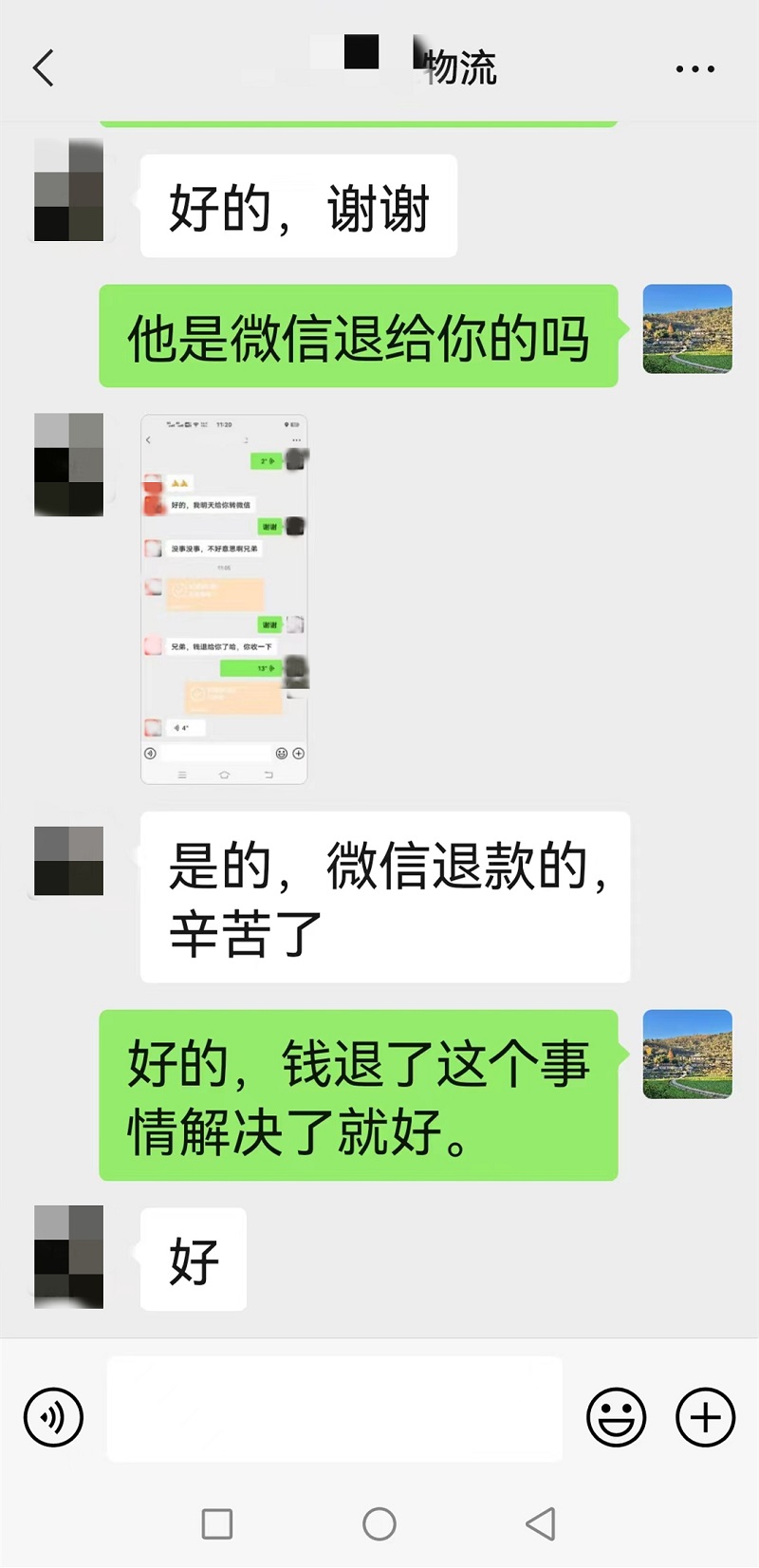
Task: Open my landscape avatar beside 他是微信退给你的吗
Action: 687,328
